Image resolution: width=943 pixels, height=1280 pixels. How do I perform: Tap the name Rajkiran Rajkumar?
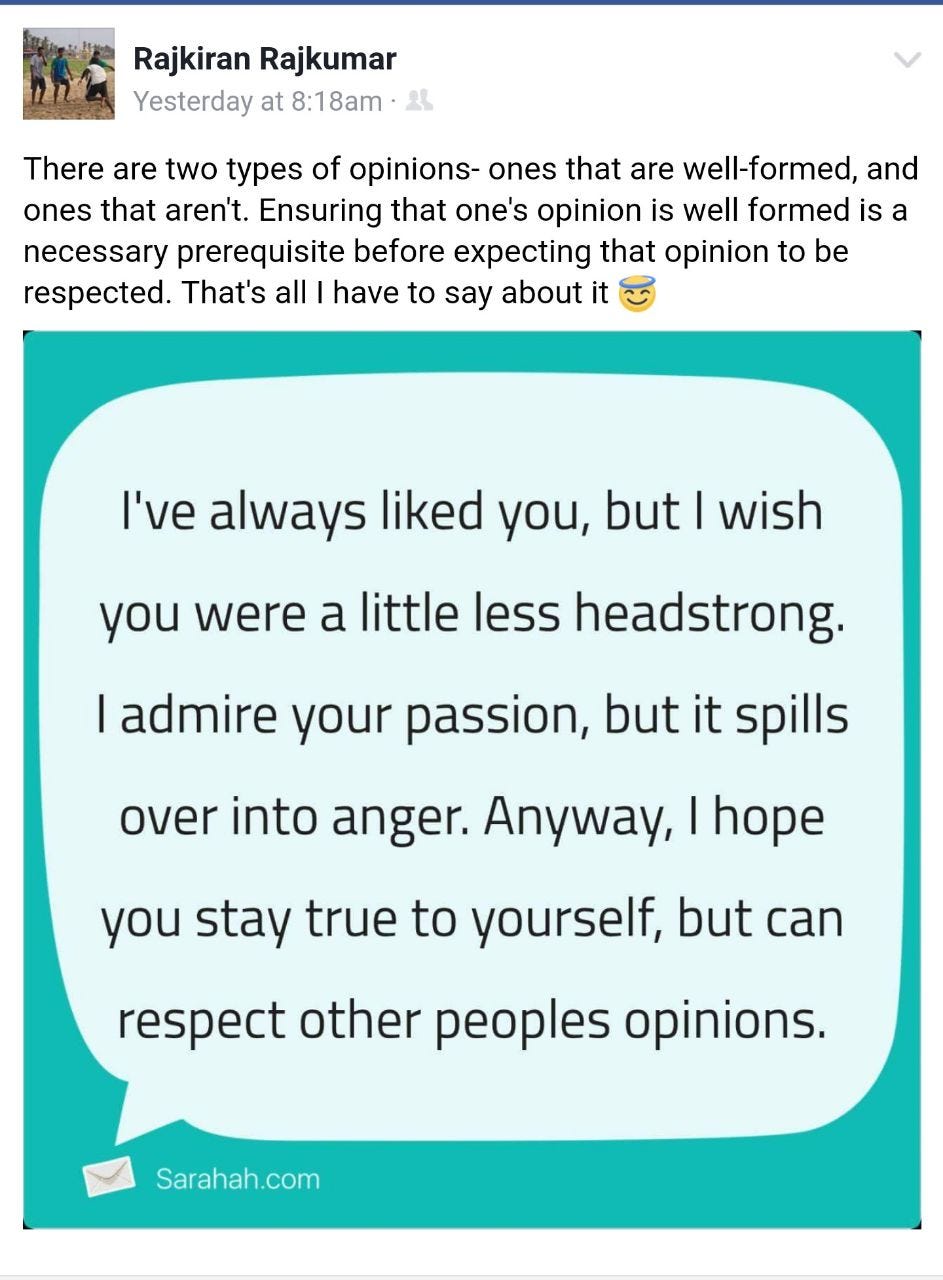coord(265,59)
